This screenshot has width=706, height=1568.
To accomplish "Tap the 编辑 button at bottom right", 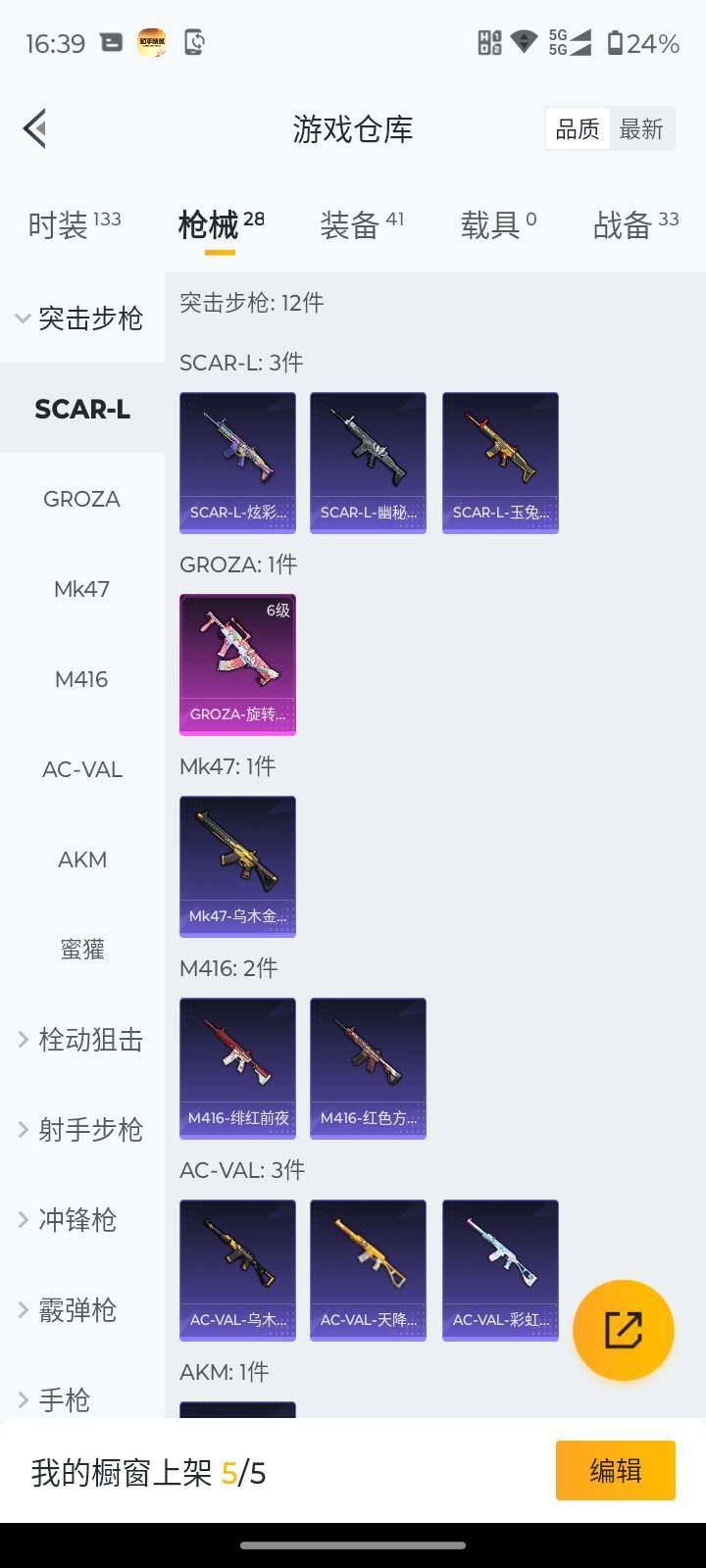I will (x=616, y=1471).
